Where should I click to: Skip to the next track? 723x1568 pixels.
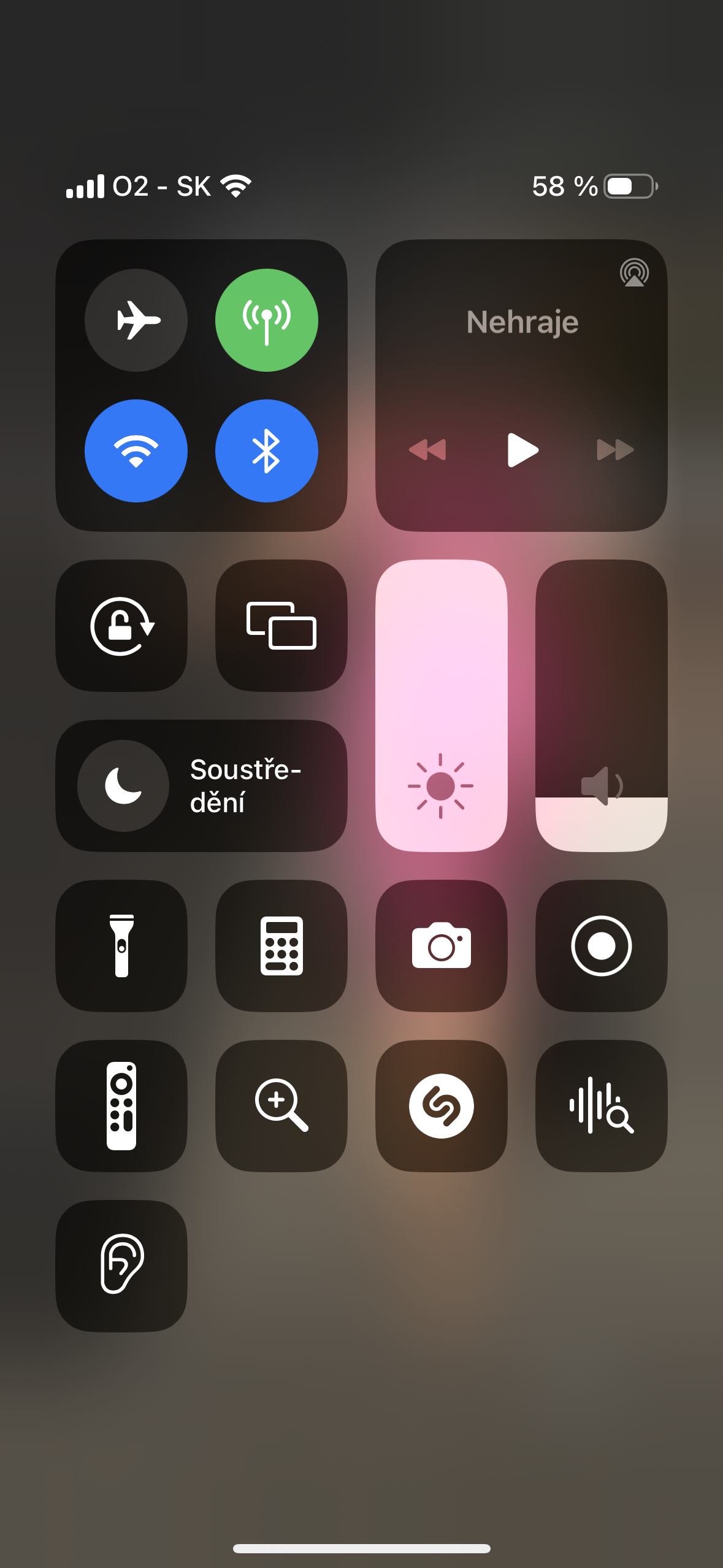click(x=614, y=450)
